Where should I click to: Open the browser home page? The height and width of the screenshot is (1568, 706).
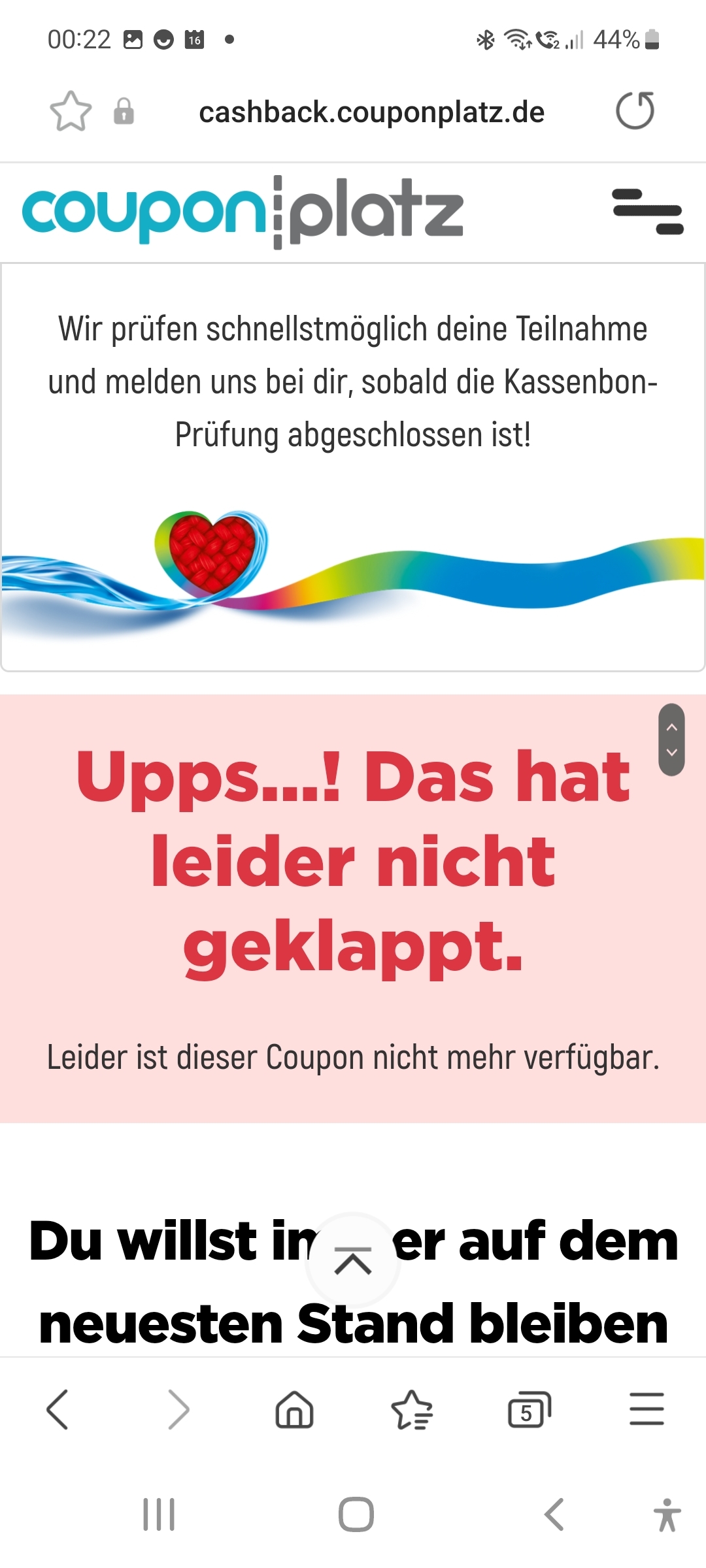[295, 1409]
